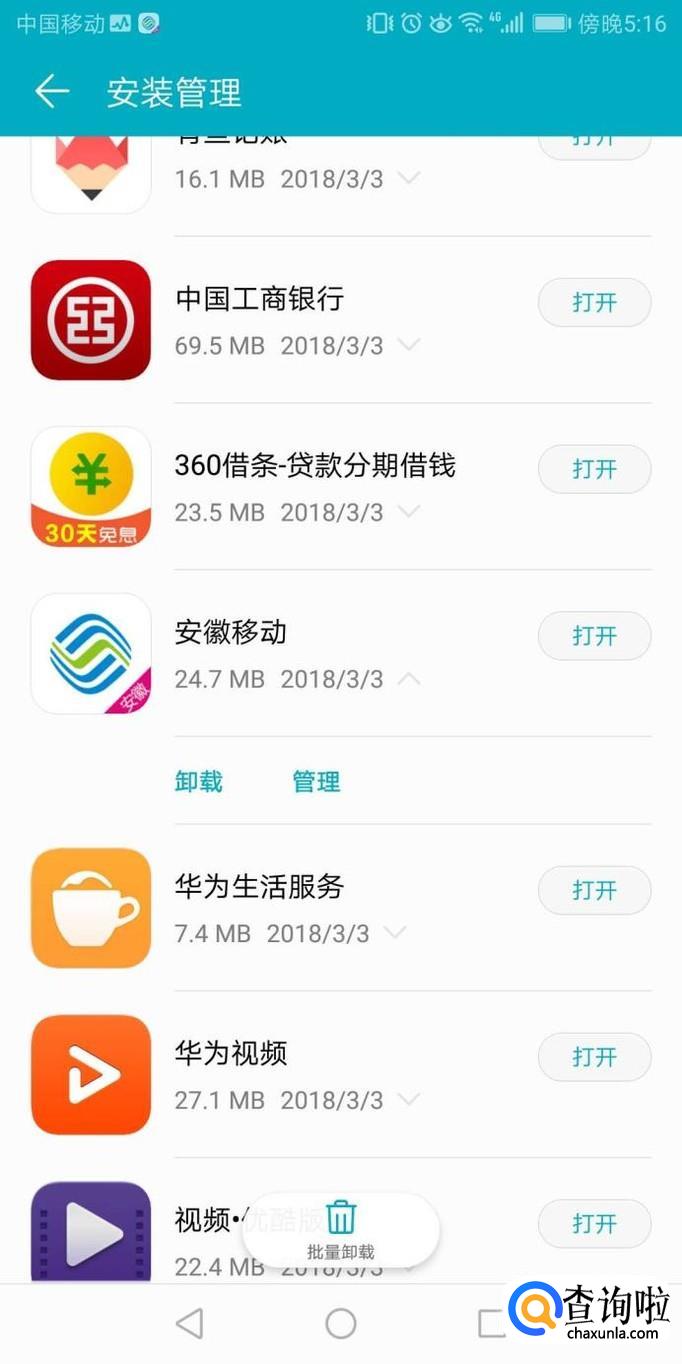Tap 批量卸载 trash button
Image resolution: width=682 pixels, height=1364 pixels.
(341, 1229)
